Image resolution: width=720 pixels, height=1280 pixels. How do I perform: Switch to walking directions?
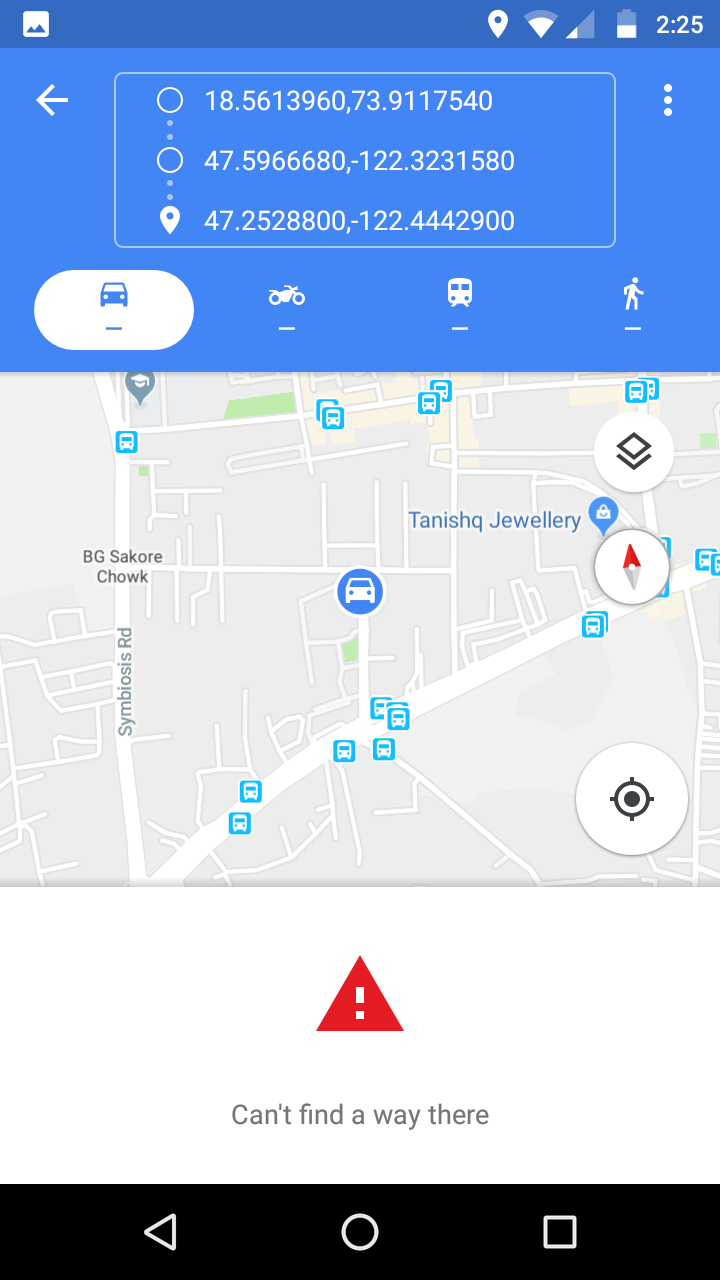(632, 307)
